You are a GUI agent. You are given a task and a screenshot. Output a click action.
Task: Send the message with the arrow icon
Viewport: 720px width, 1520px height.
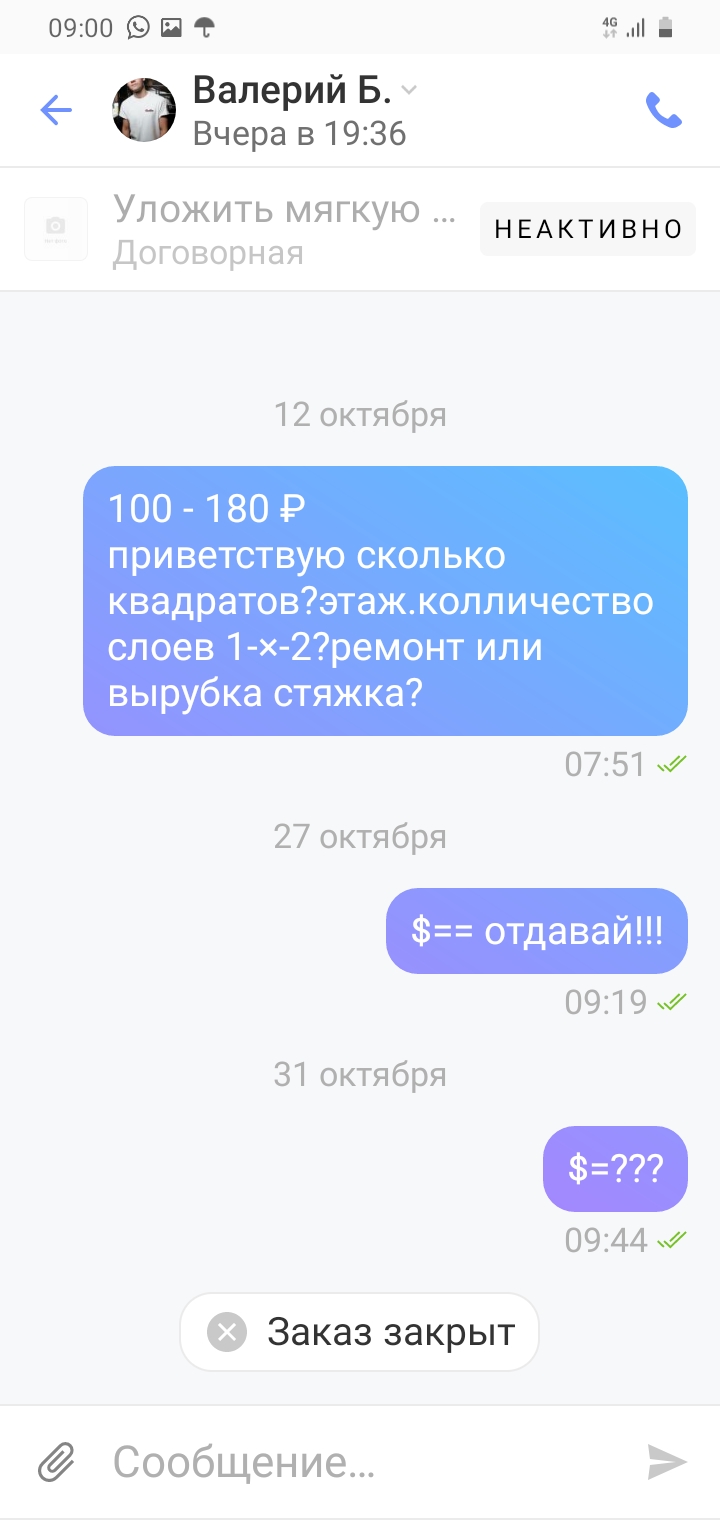click(667, 1463)
